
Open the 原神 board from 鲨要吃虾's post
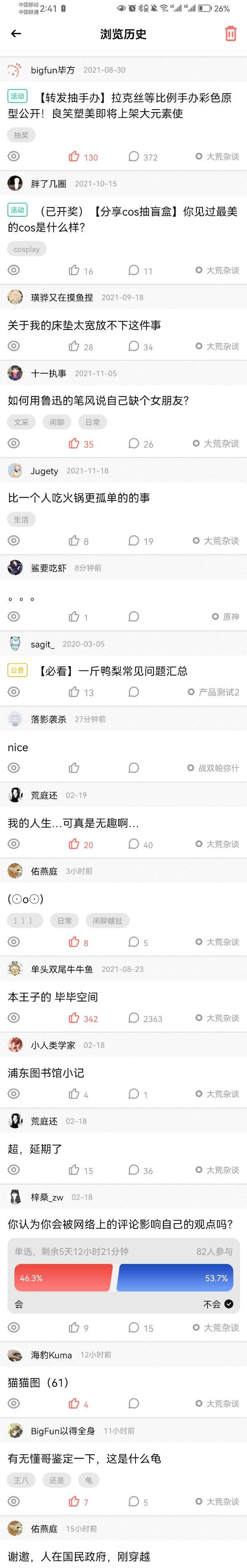coord(225,617)
